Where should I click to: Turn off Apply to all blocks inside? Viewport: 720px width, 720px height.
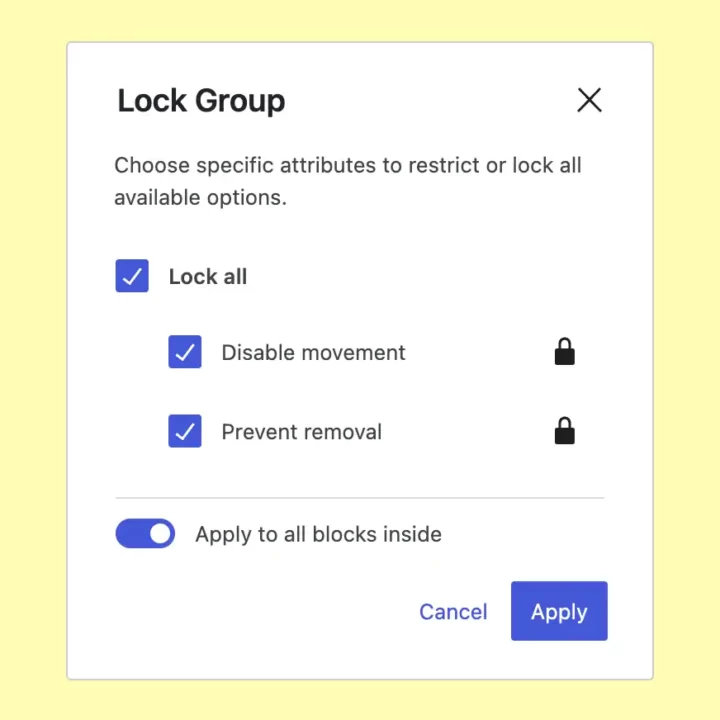(x=146, y=534)
